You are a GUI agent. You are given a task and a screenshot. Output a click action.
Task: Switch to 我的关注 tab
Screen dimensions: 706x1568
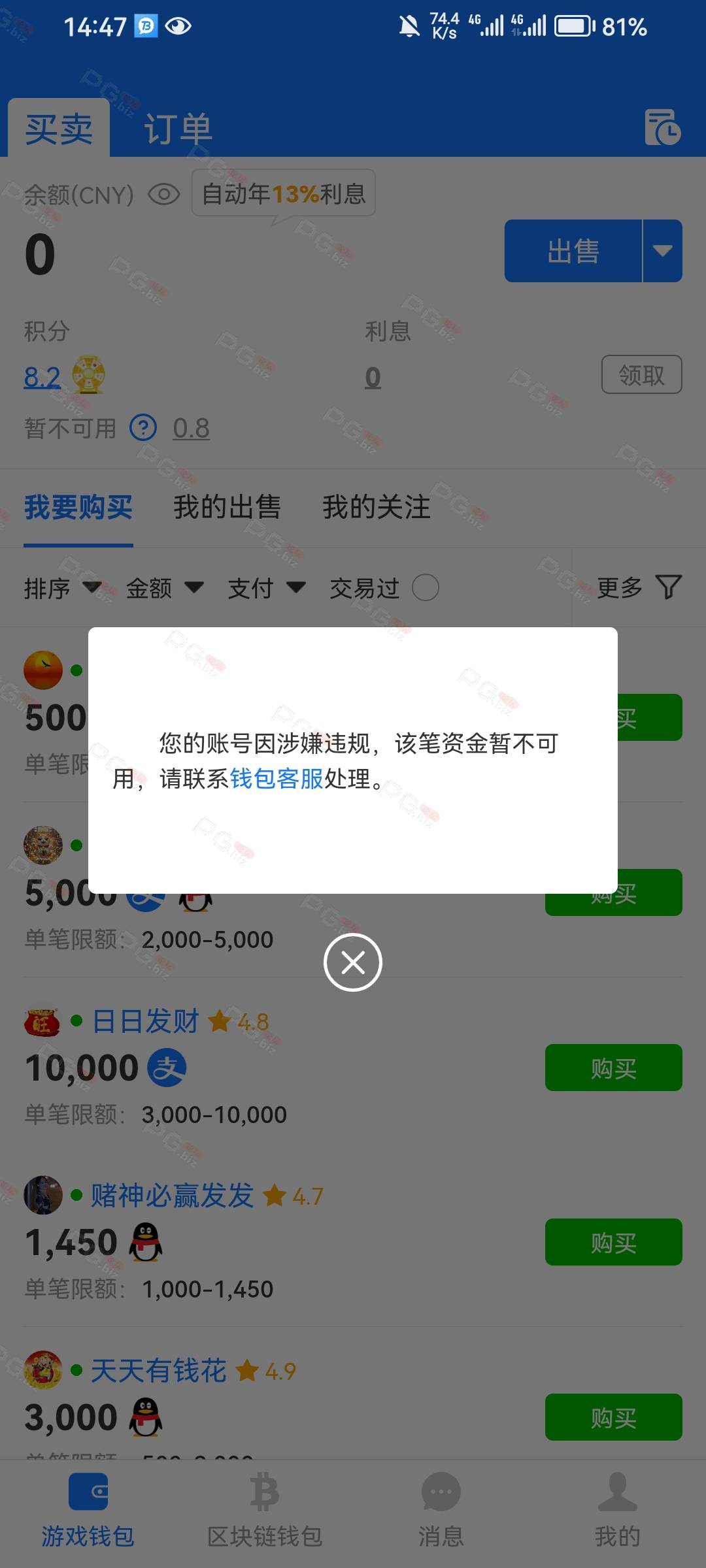coord(376,507)
